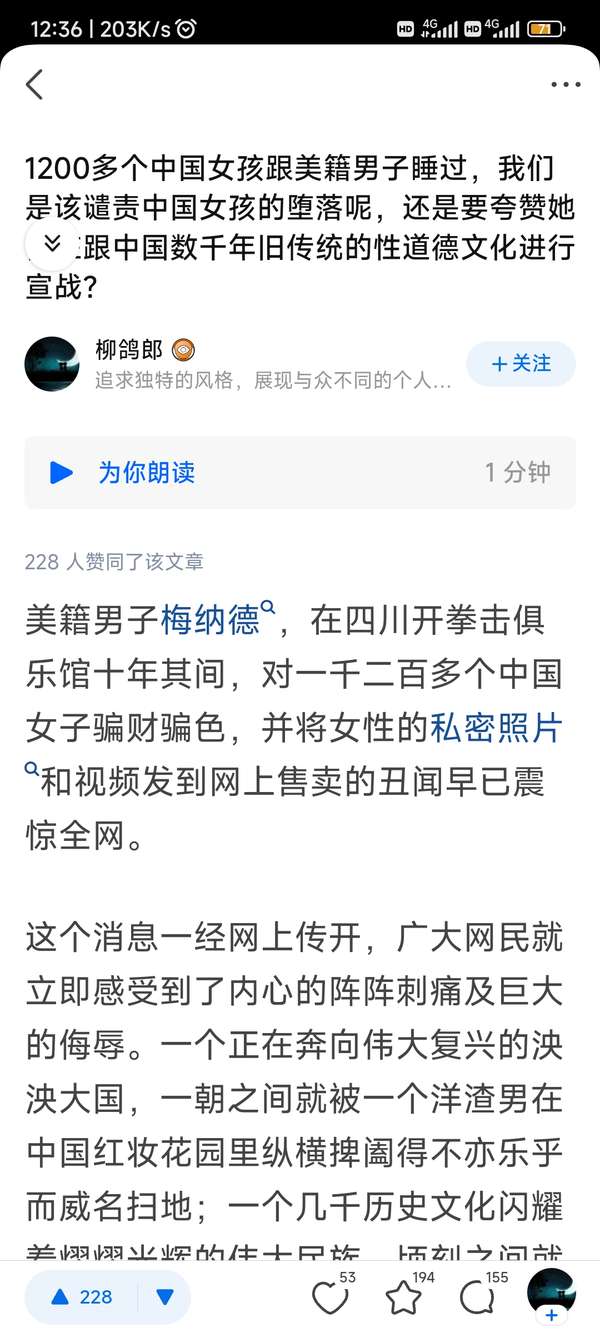Viewport: 600px width, 1333px height.
Task: Open the 私密照片 search link
Action: (x=496, y=728)
